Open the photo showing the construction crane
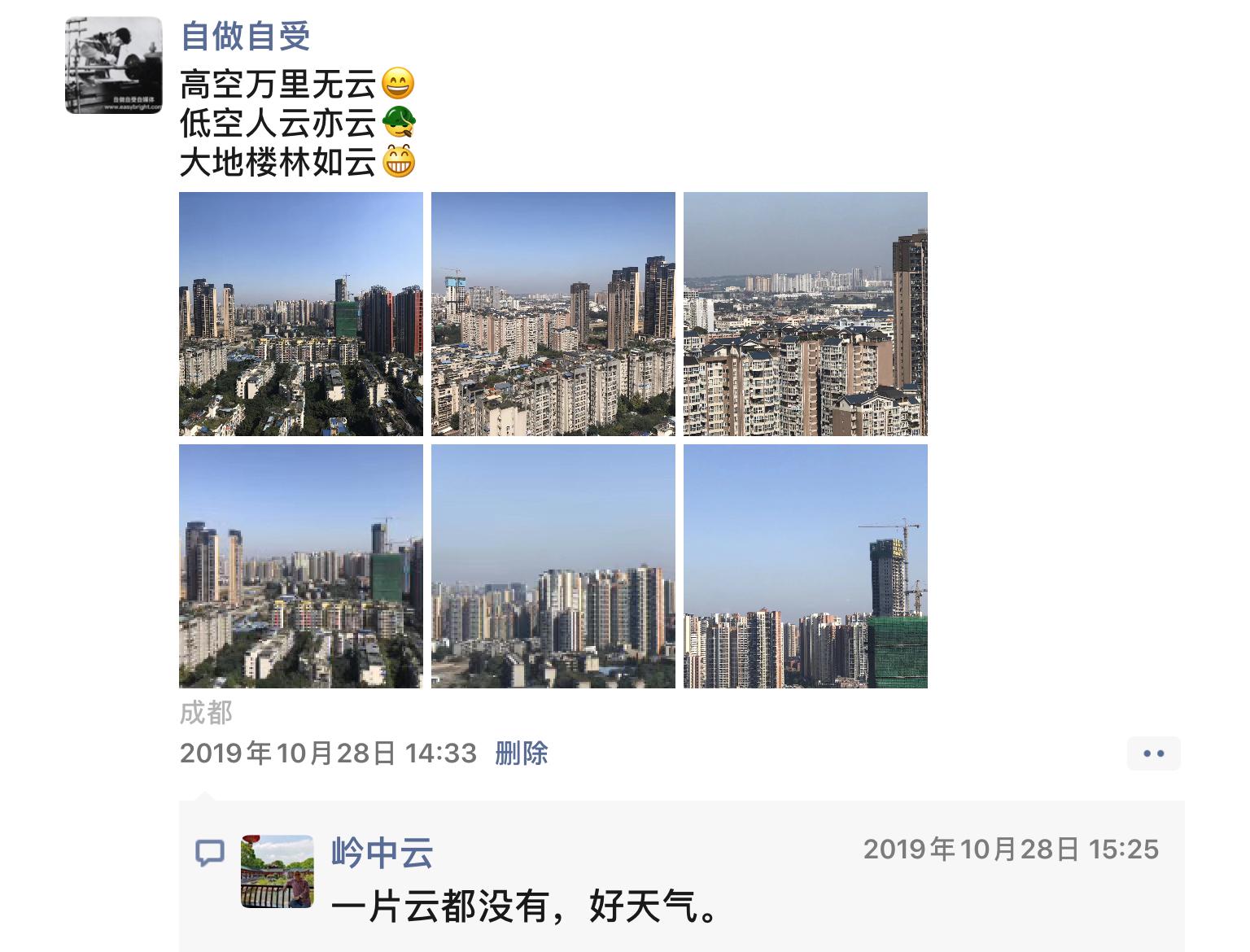1250x952 pixels. 806,566
